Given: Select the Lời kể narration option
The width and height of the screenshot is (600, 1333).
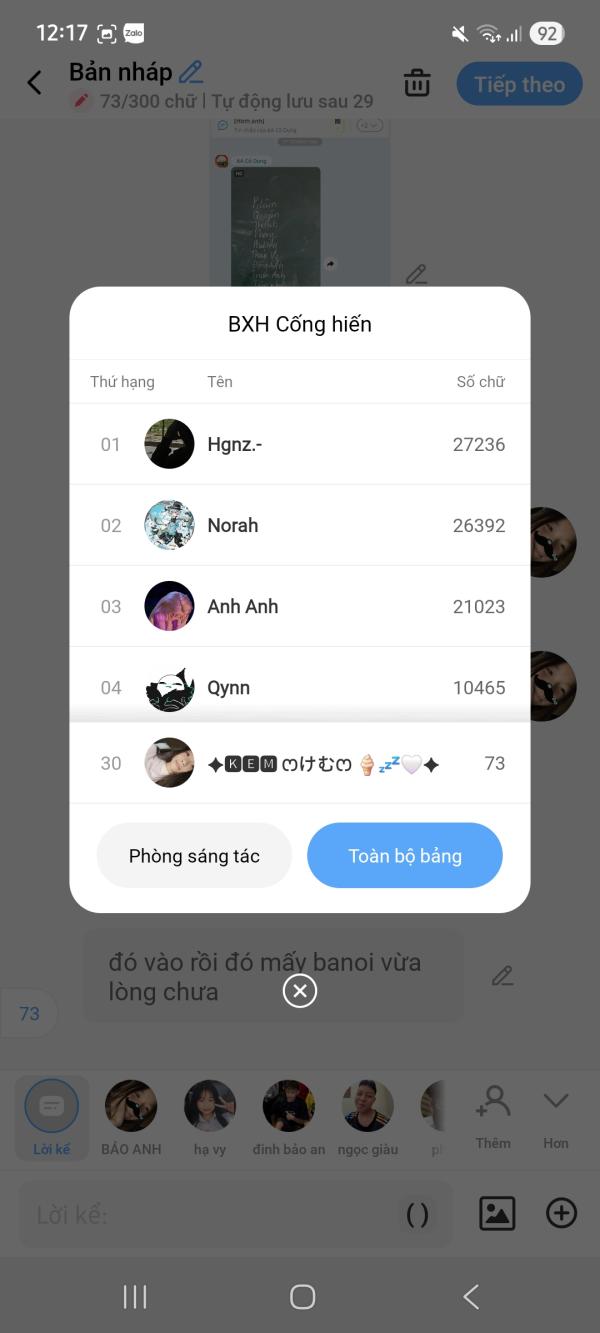Looking at the screenshot, I should (51, 1117).
